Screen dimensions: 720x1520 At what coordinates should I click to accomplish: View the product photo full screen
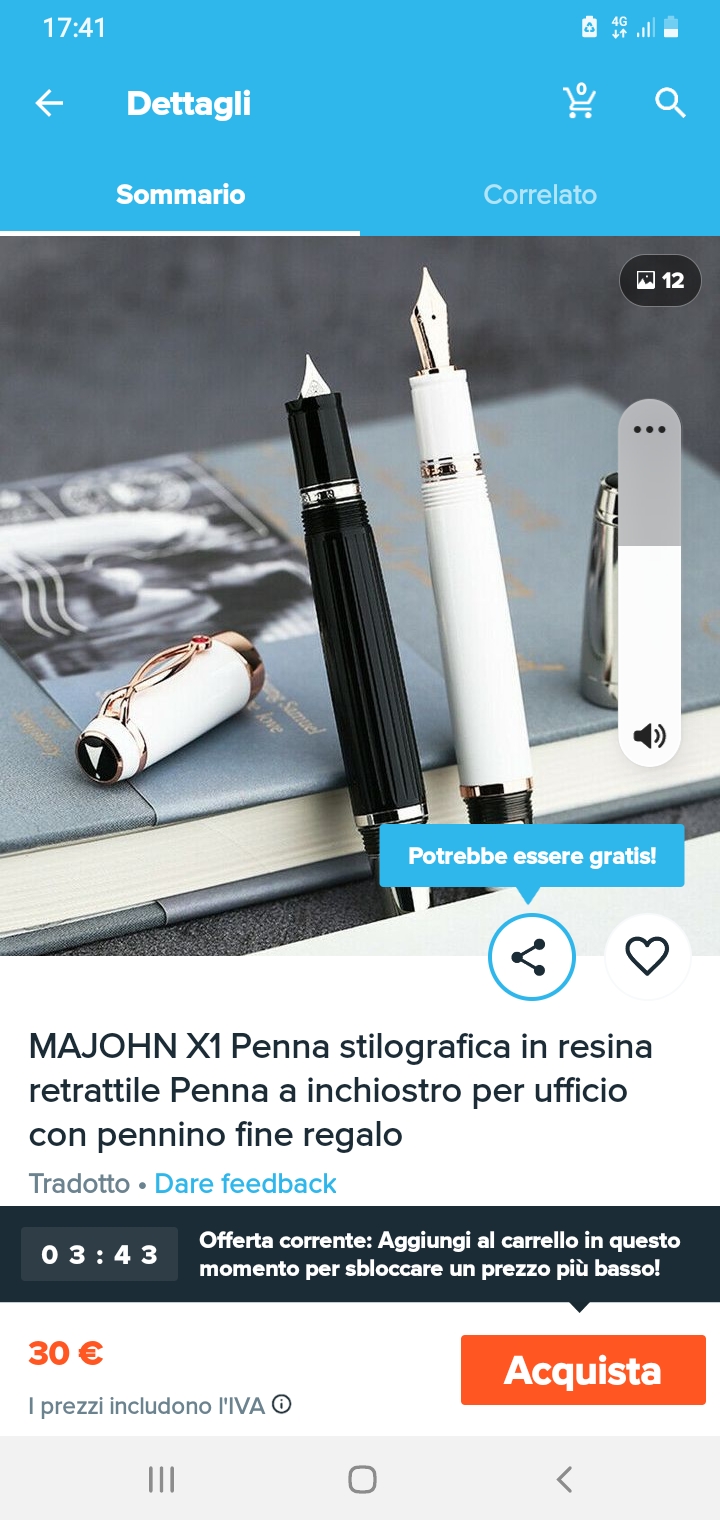[300, 600]
